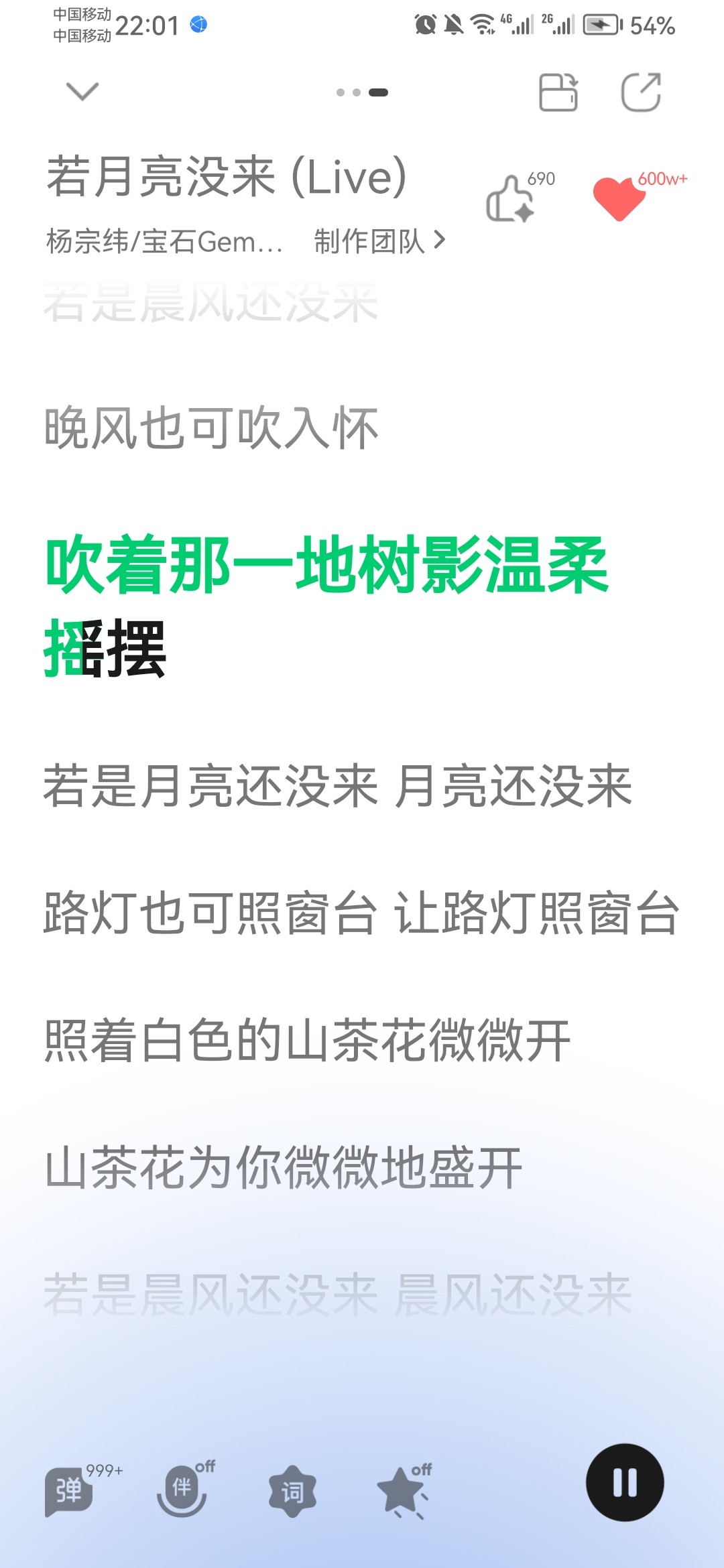Image resolution: width=724 pixels, height=1568 pixels.
Task: Jump to lyric 照着白色的山茶花微微开
Action: (x=307, y=1040)
